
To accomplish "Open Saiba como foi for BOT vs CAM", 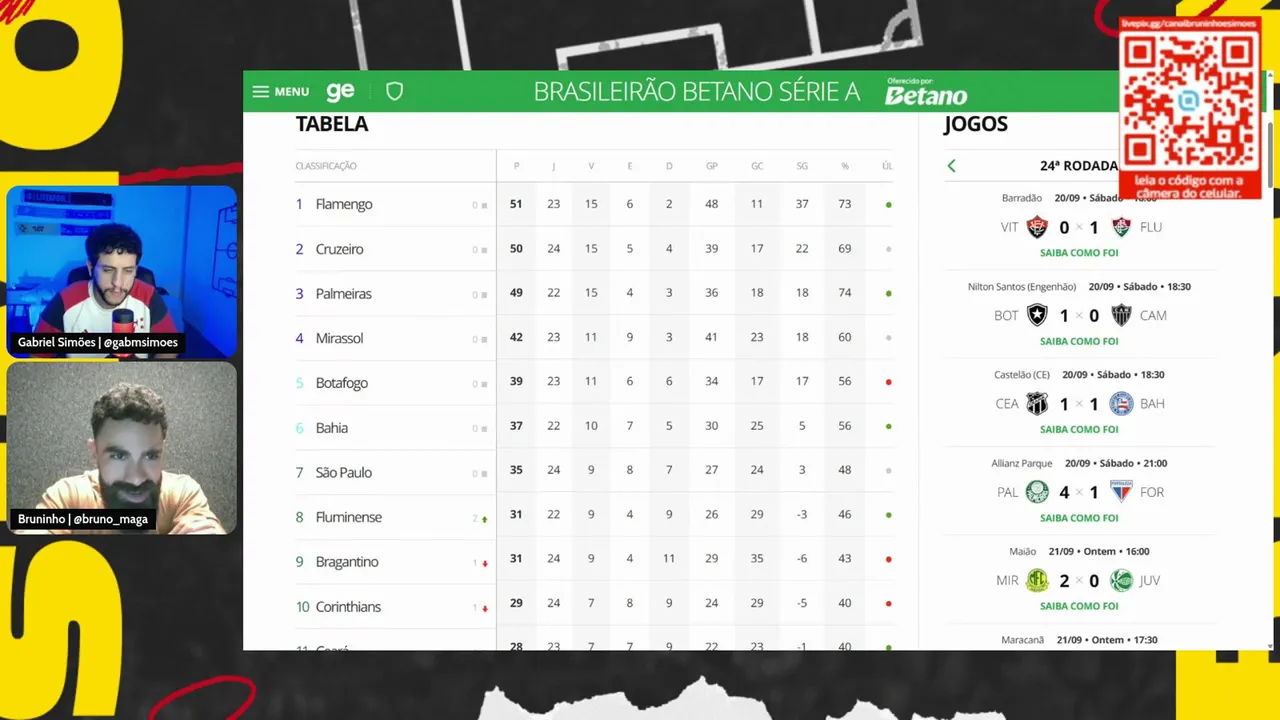I will click(1079, 341).
